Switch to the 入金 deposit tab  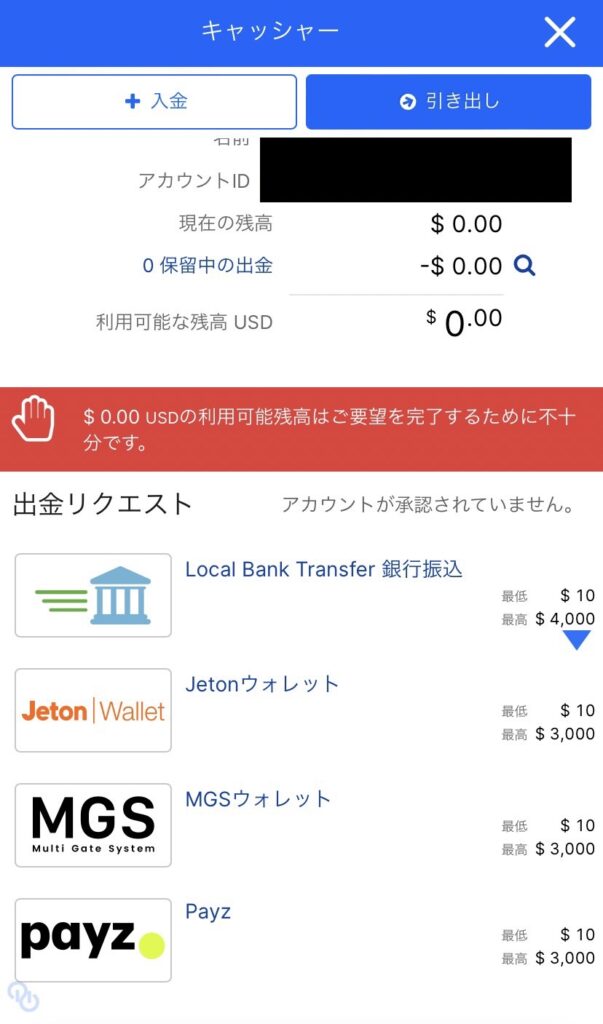pos(154,102)
